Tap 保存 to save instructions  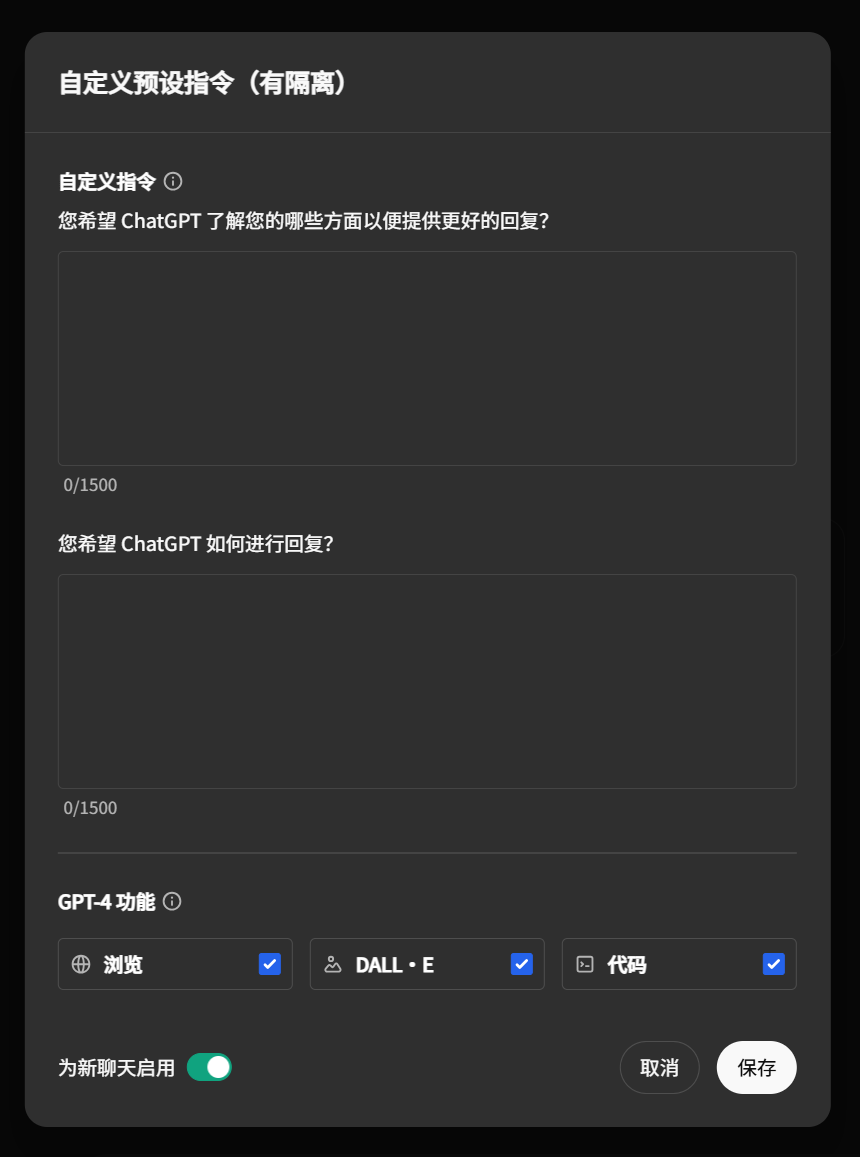[756, 1067]
